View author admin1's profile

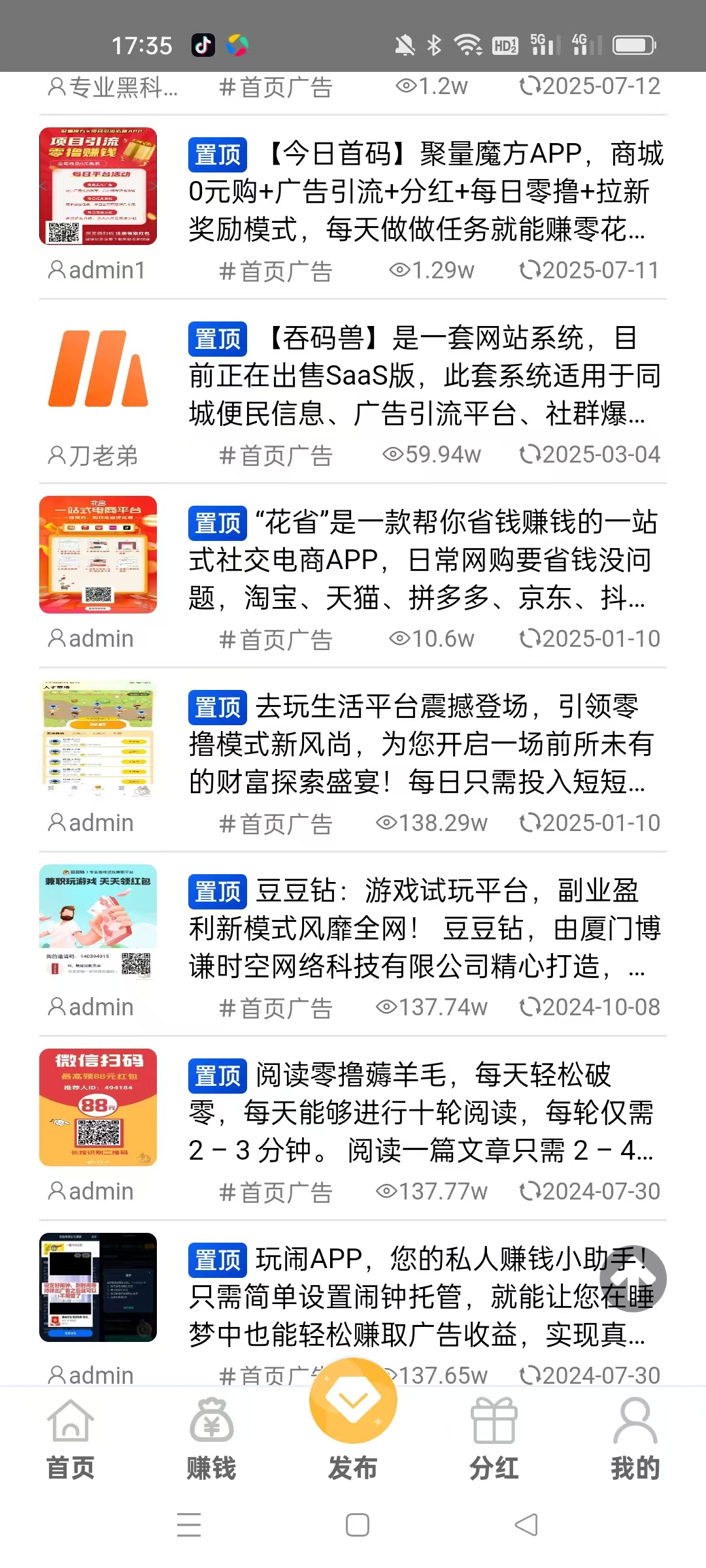coord(97,270)
